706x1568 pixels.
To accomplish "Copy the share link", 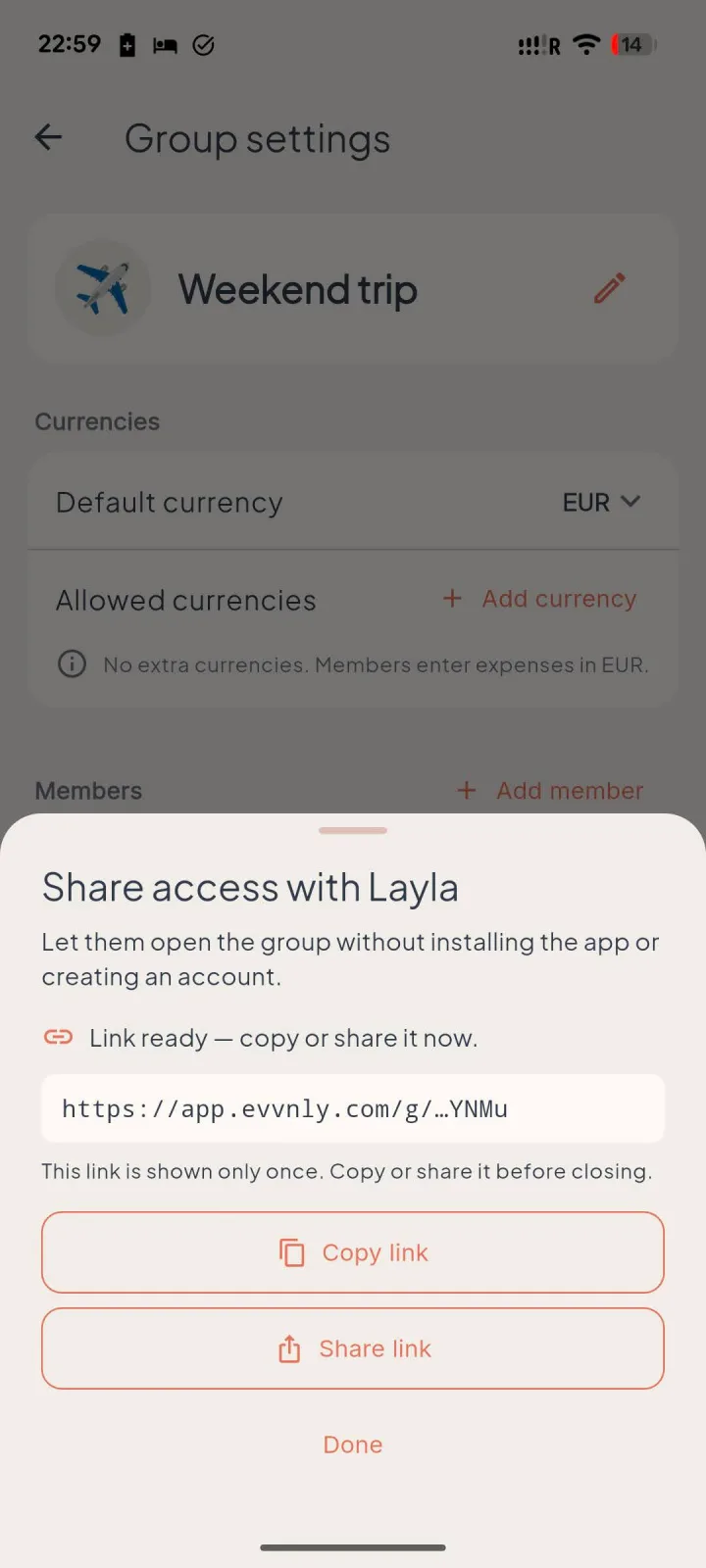I will pyautogui.click(x=353, y=1252).
